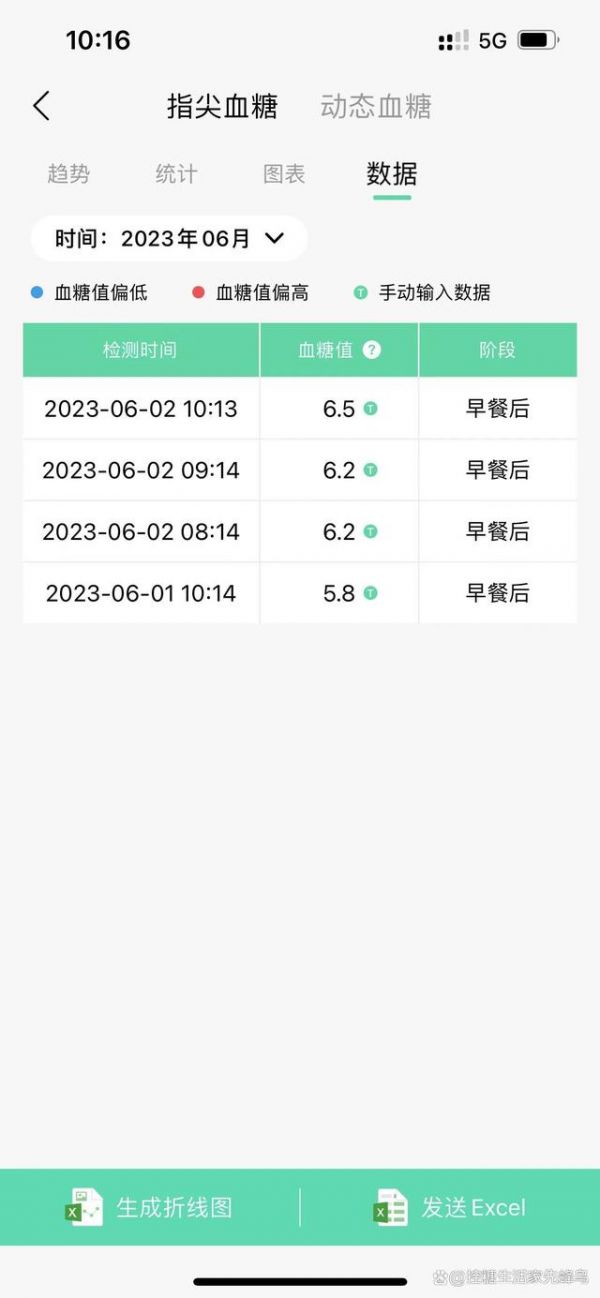Tap 发送 Excel to export data
Screen dimensions: 600x1298
450,1207
